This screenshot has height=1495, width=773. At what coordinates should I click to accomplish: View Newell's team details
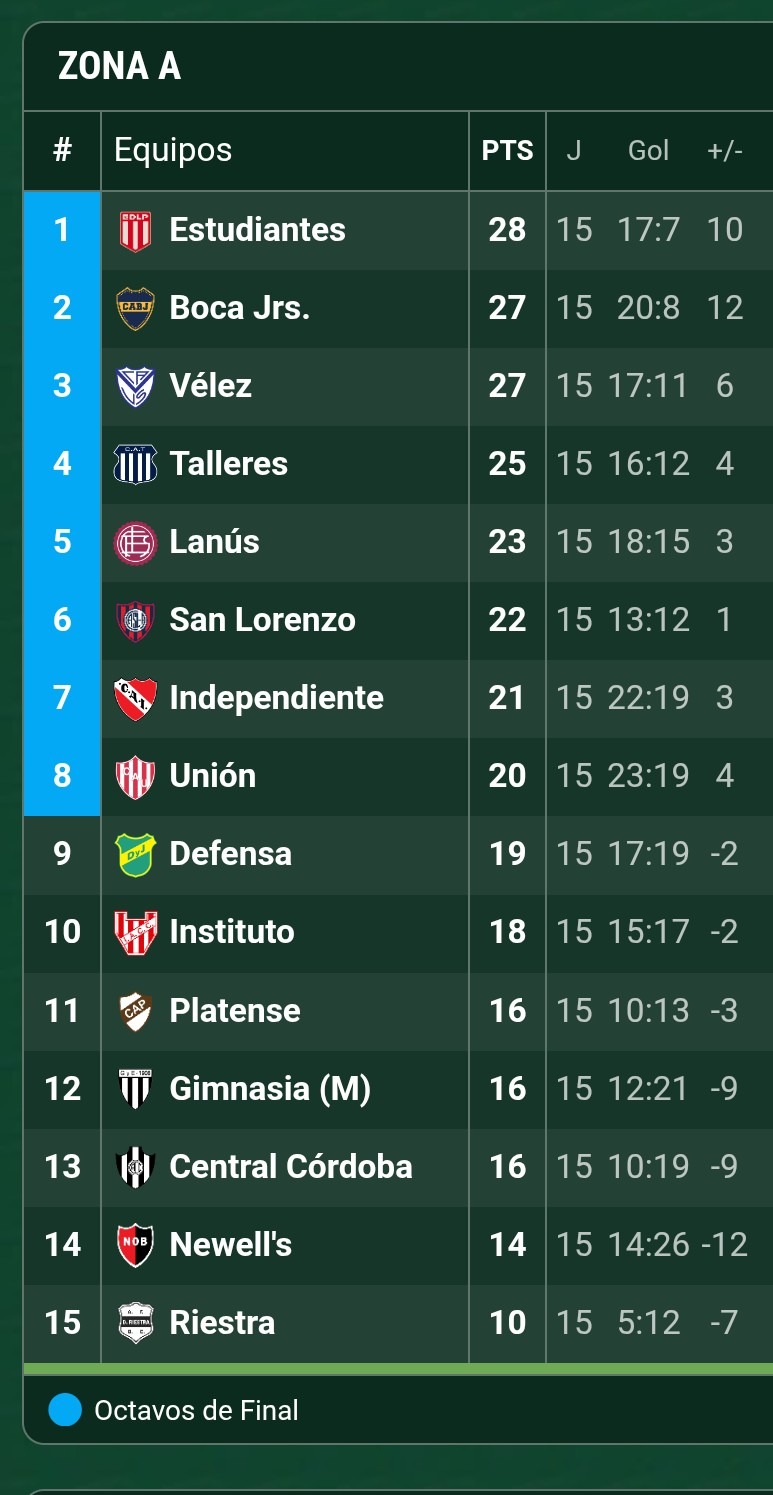coord(231,1245)
